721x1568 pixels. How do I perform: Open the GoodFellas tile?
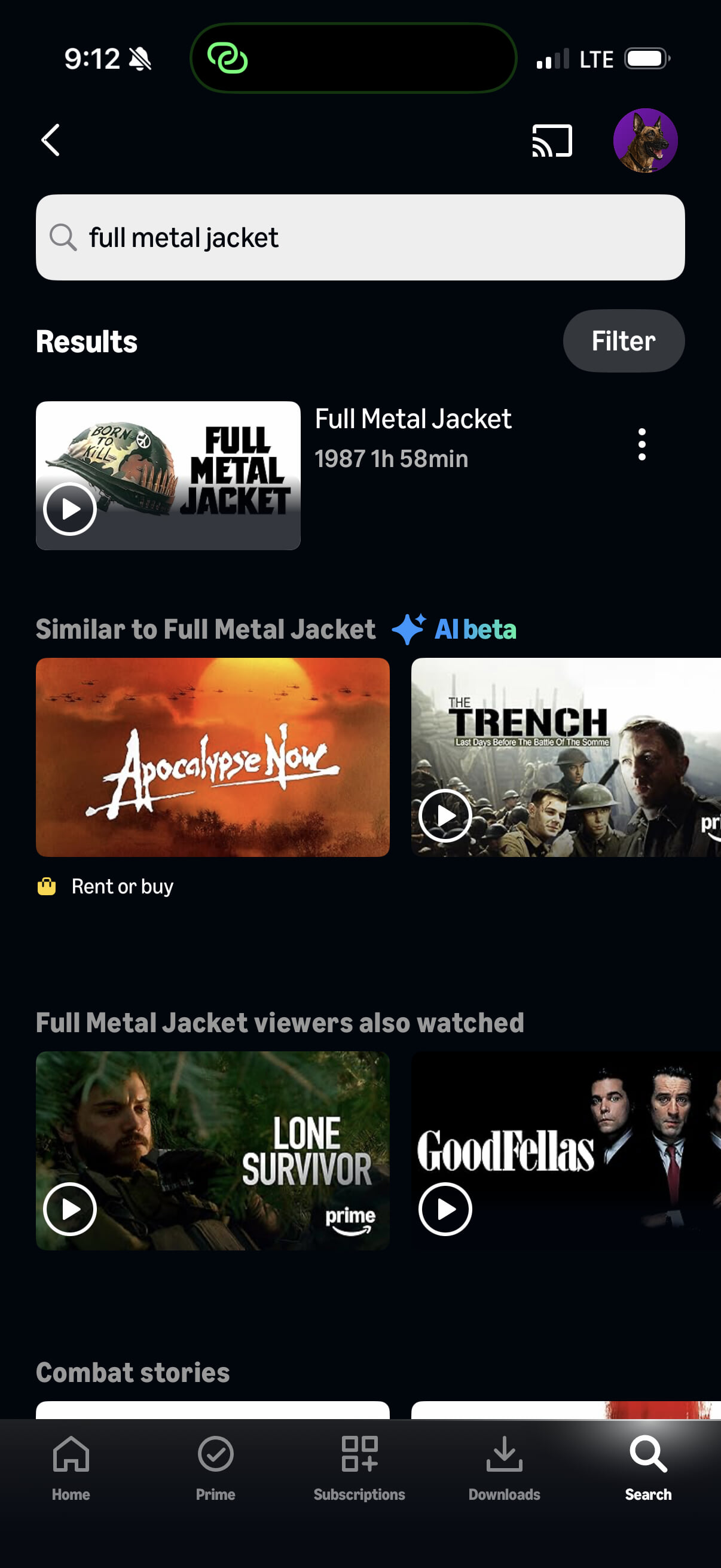pyautogui.click(x=566, y=1151)
